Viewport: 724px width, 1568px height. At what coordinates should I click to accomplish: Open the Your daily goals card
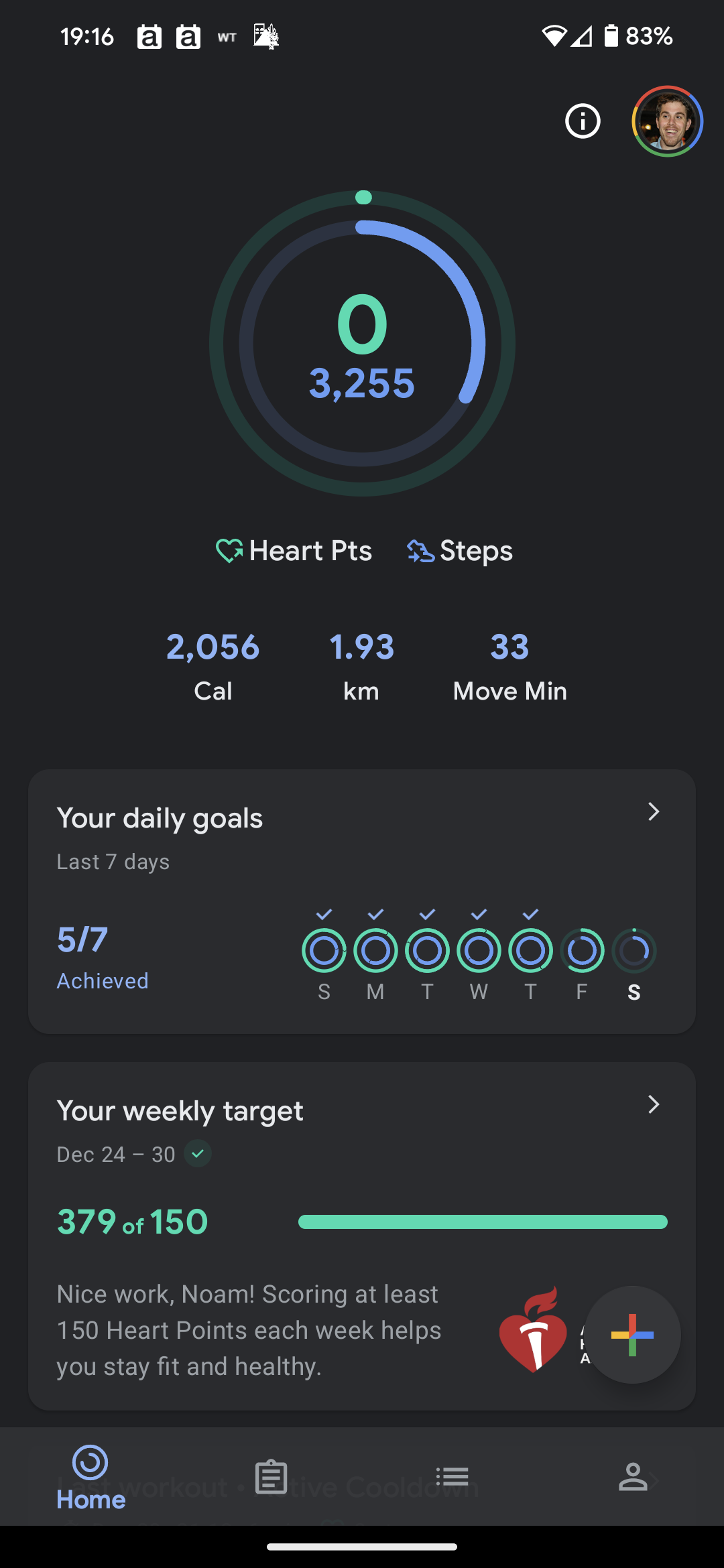pos(361,901)
